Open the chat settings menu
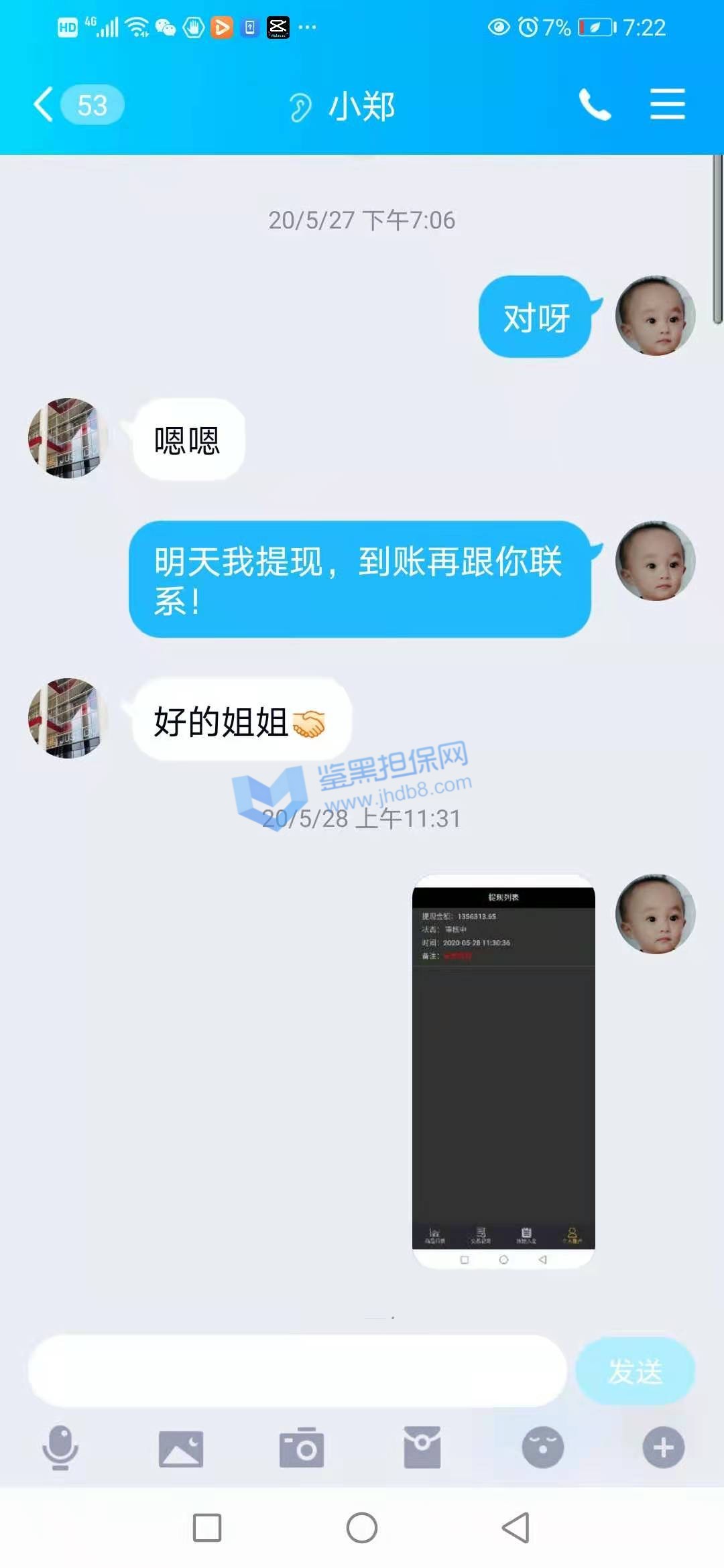Image resolution: width=724 pixels, height=1568 pixels. tap(667, 105)
